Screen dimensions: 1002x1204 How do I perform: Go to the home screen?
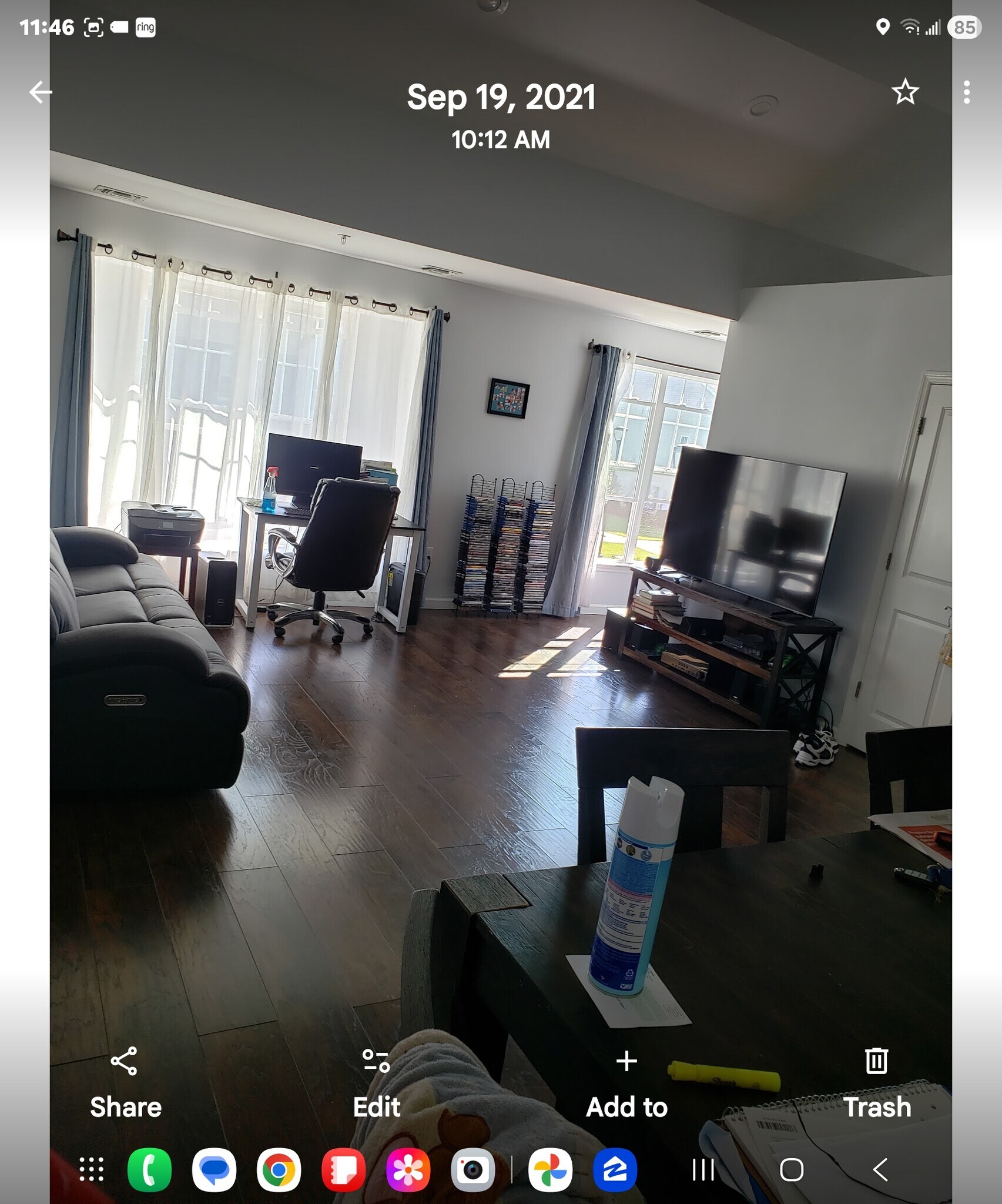pyautogui.click(x=791, y=1169)
